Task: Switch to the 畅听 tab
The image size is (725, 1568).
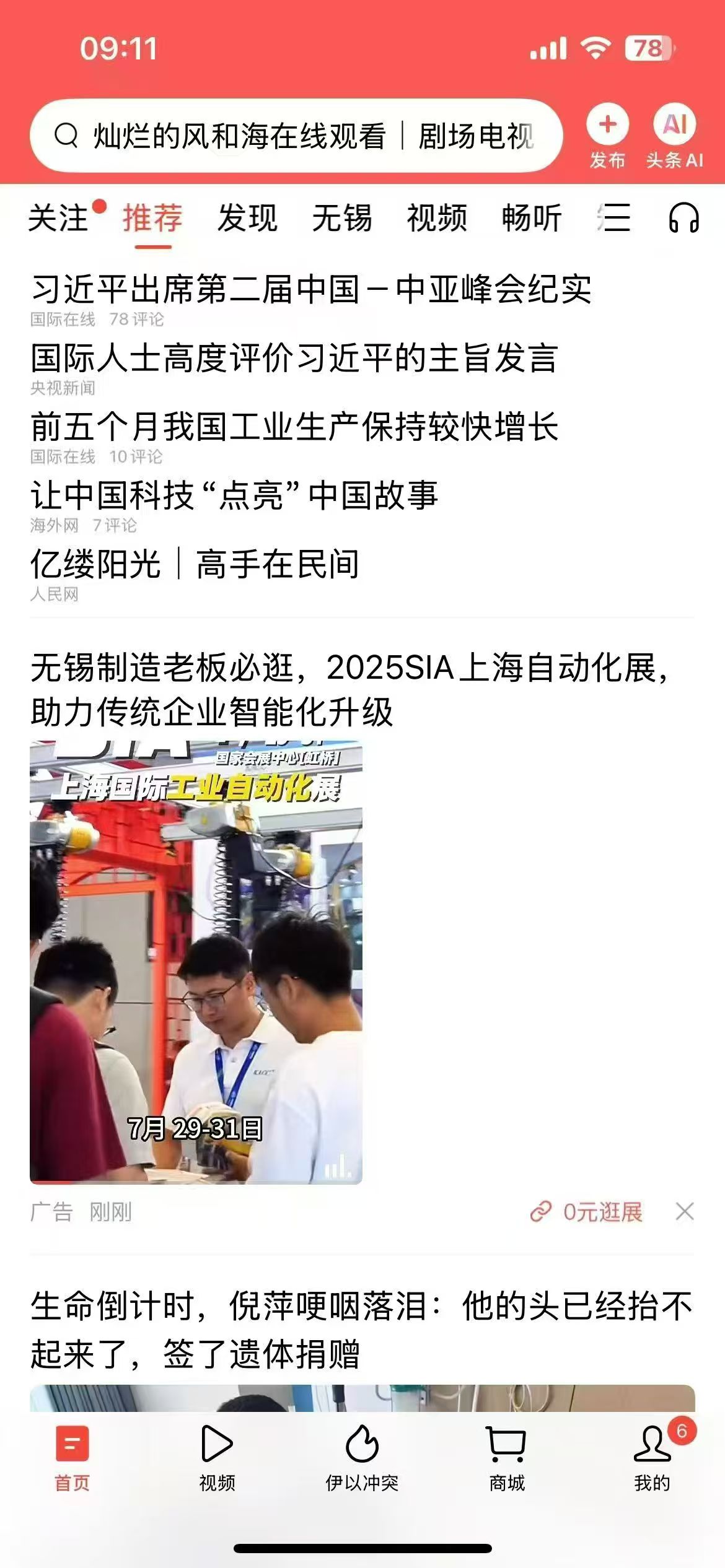Action: [x=532, y=218]
